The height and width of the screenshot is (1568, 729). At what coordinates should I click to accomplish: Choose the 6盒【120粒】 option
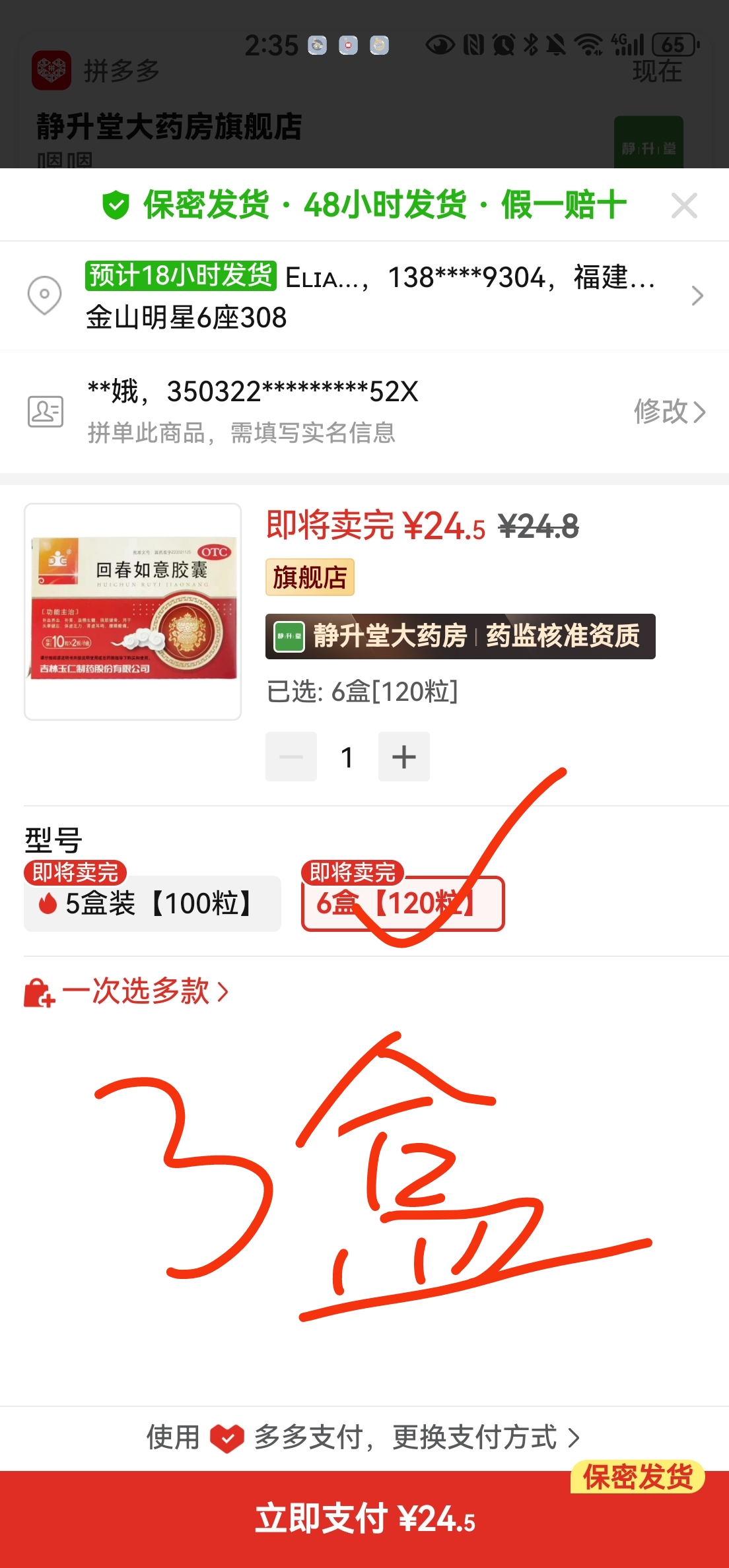coord(403,903)
